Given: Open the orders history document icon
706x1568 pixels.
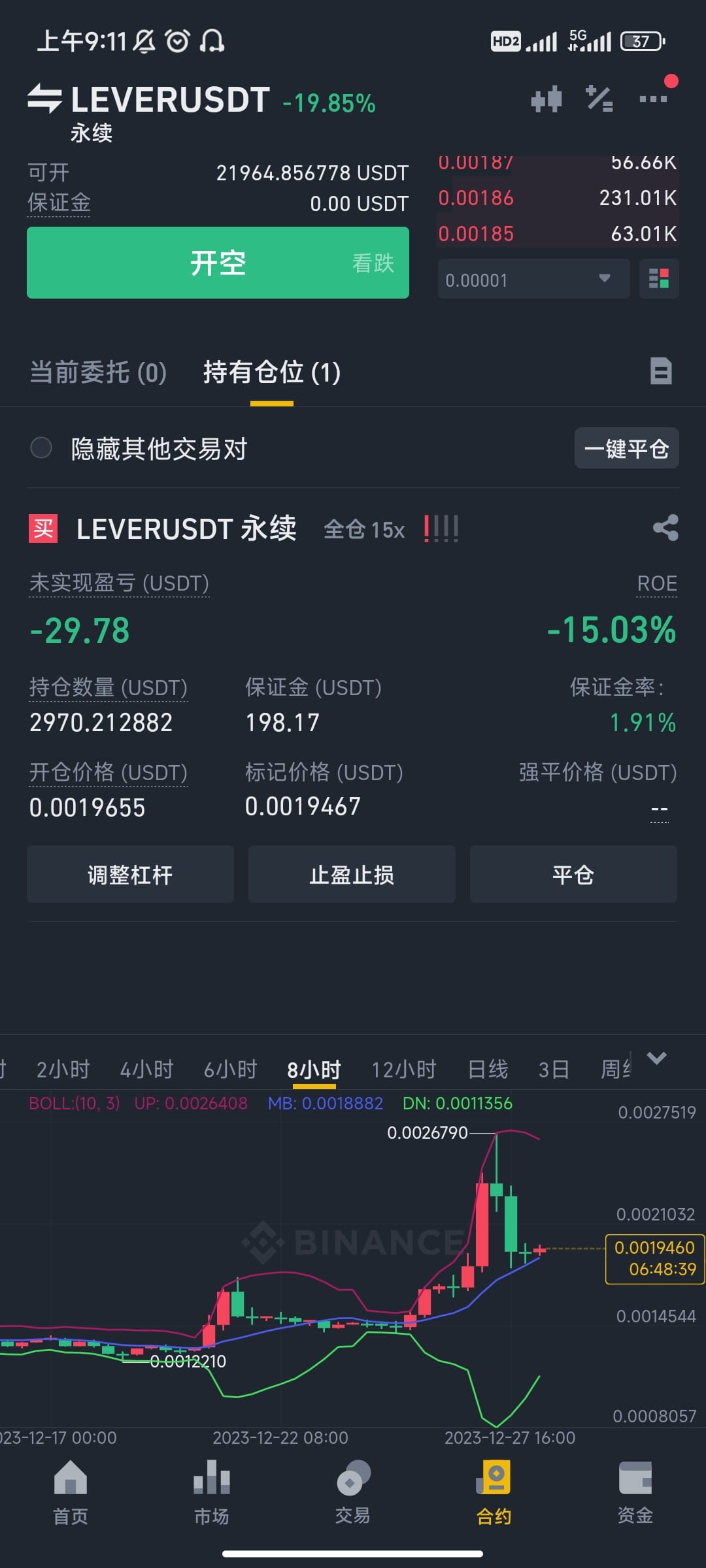Looking at the screenshot, I should pyautogui.click(x=660, y=371).
